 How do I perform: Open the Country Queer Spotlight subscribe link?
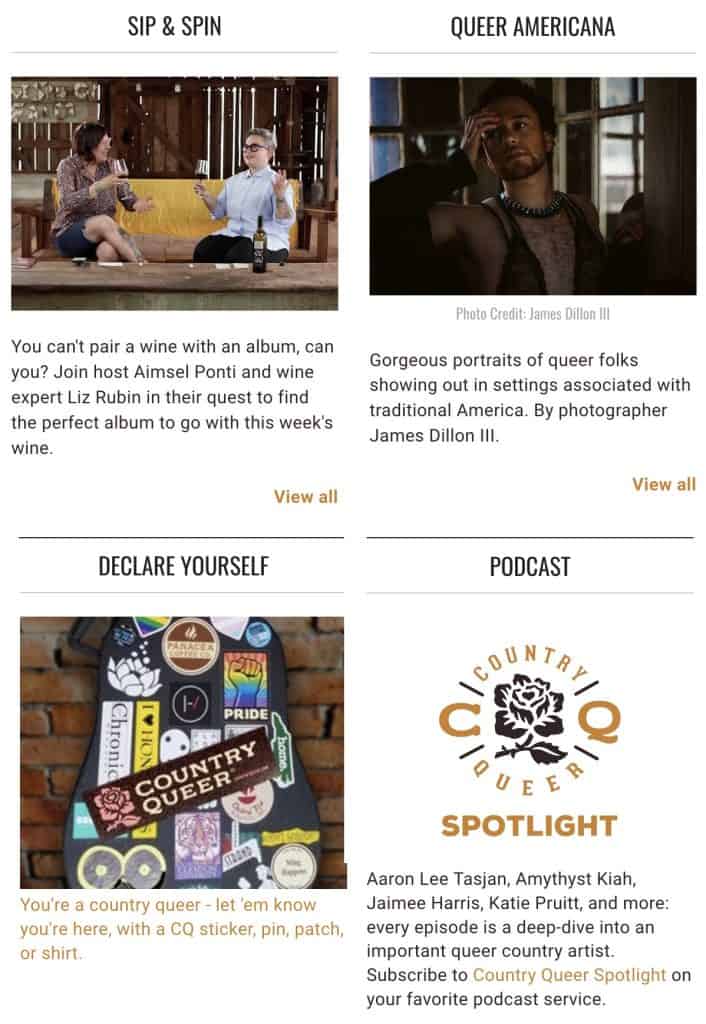568,975
